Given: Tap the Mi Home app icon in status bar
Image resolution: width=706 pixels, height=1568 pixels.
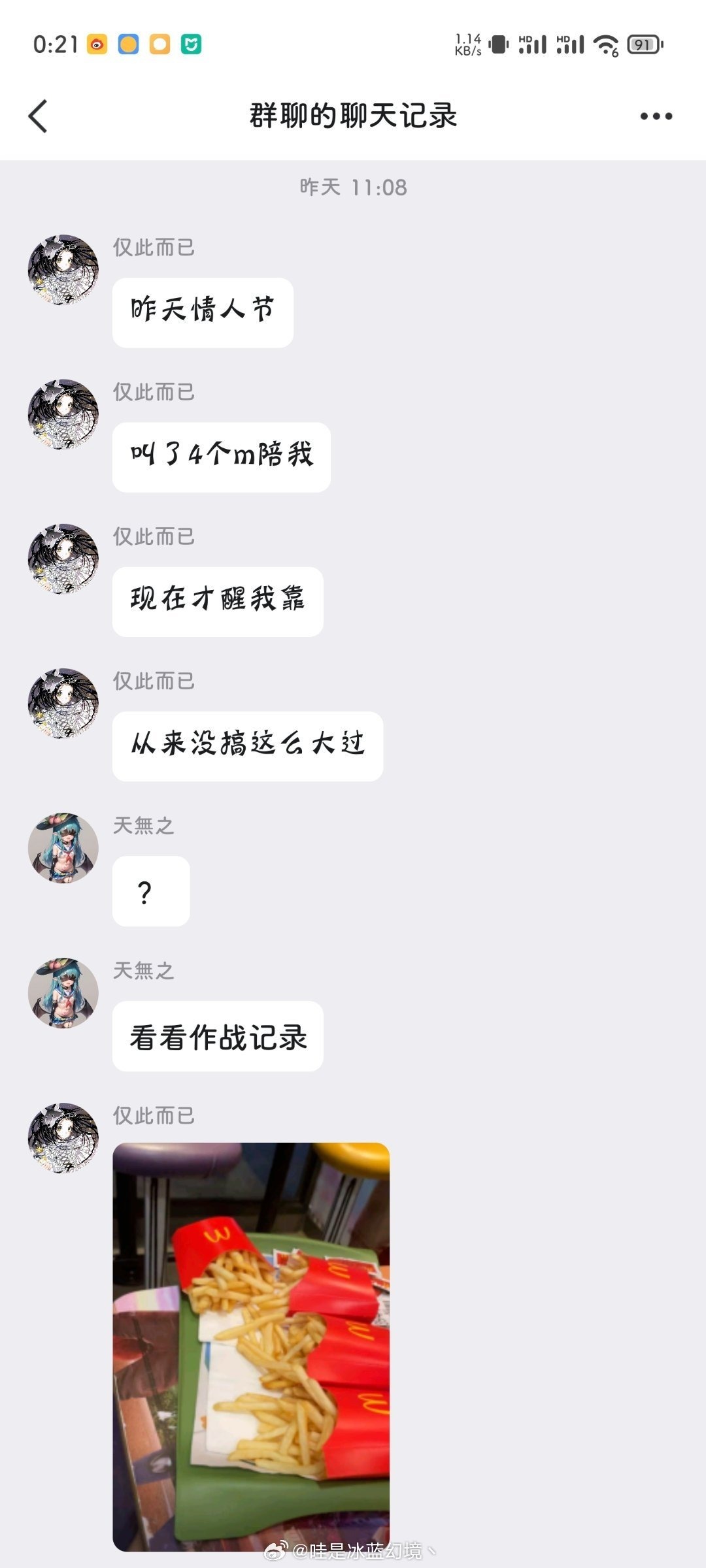Looking at the screenshot, I should pos(191,44).
